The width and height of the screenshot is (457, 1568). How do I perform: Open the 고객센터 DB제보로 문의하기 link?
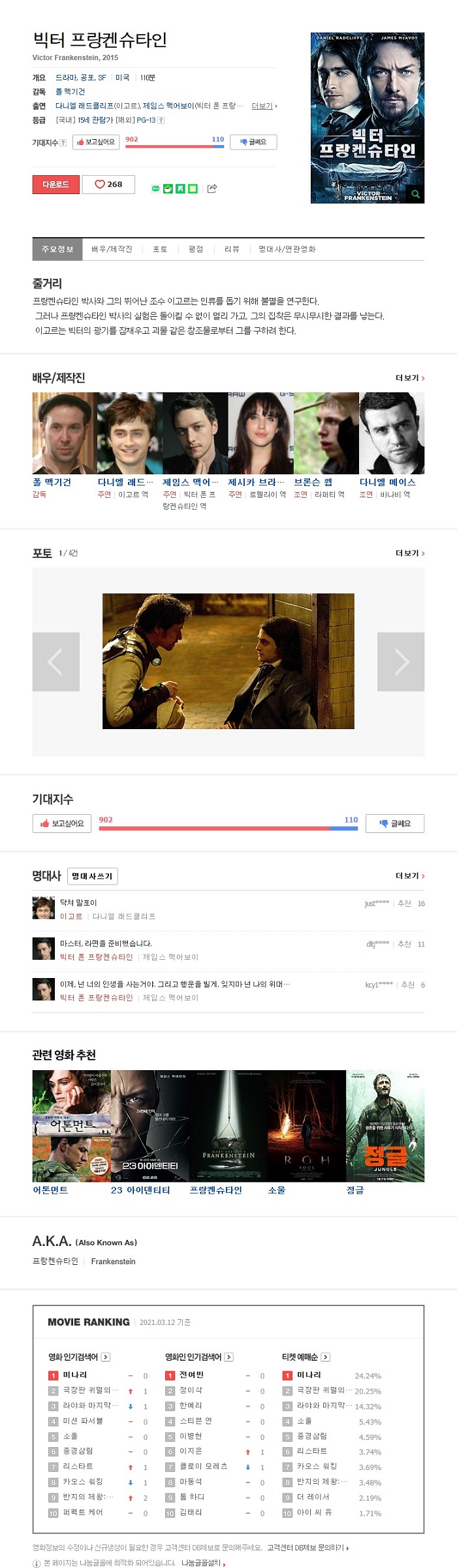point(307,1548)
